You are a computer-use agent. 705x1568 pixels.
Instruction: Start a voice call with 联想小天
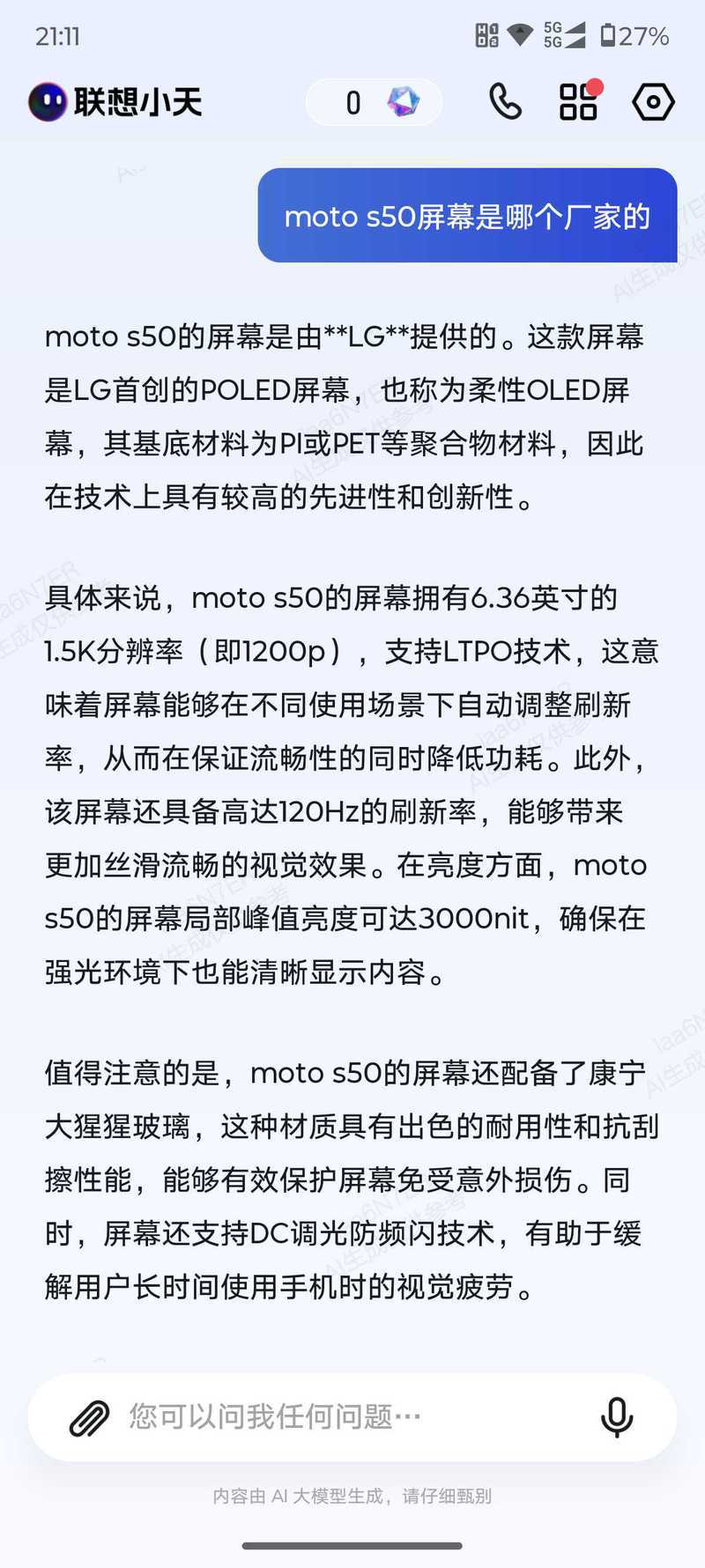(x=505, y=102)
